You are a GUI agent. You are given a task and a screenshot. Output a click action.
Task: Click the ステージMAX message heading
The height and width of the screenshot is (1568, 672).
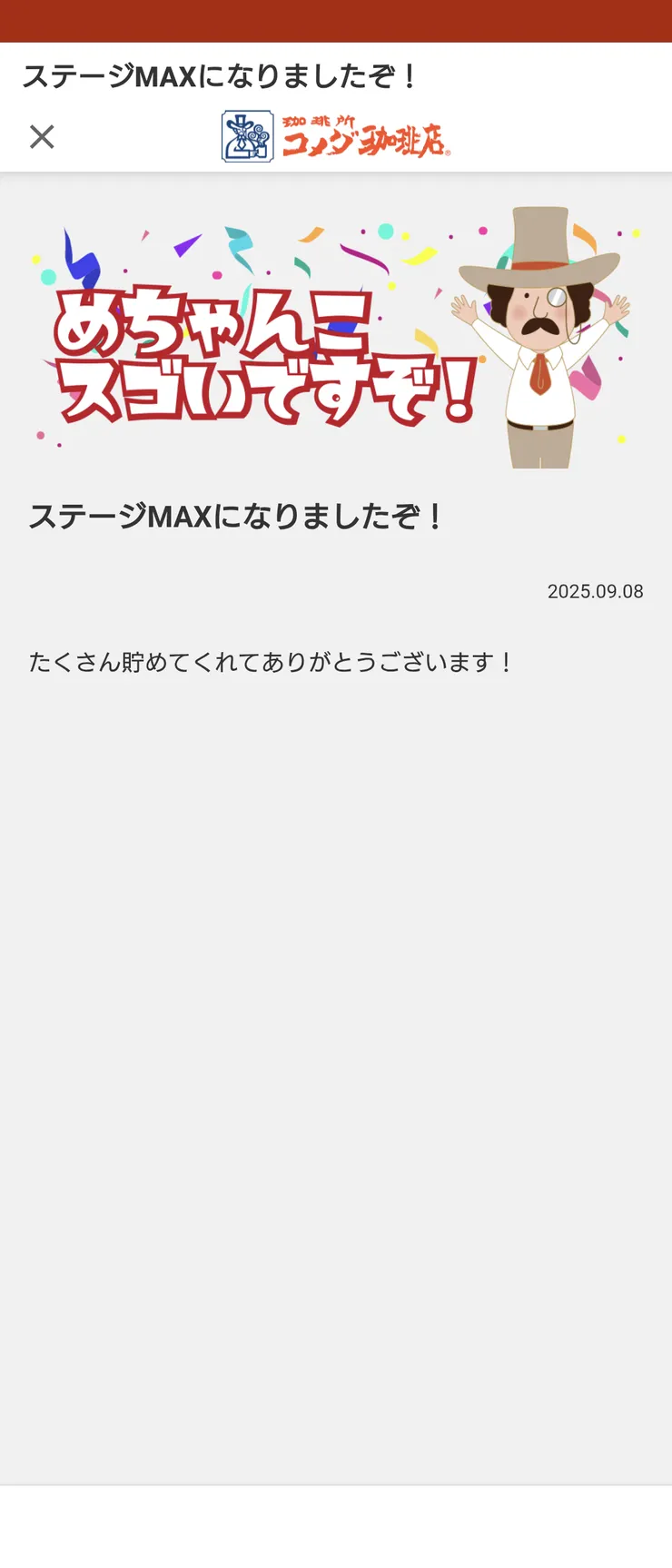238,515
